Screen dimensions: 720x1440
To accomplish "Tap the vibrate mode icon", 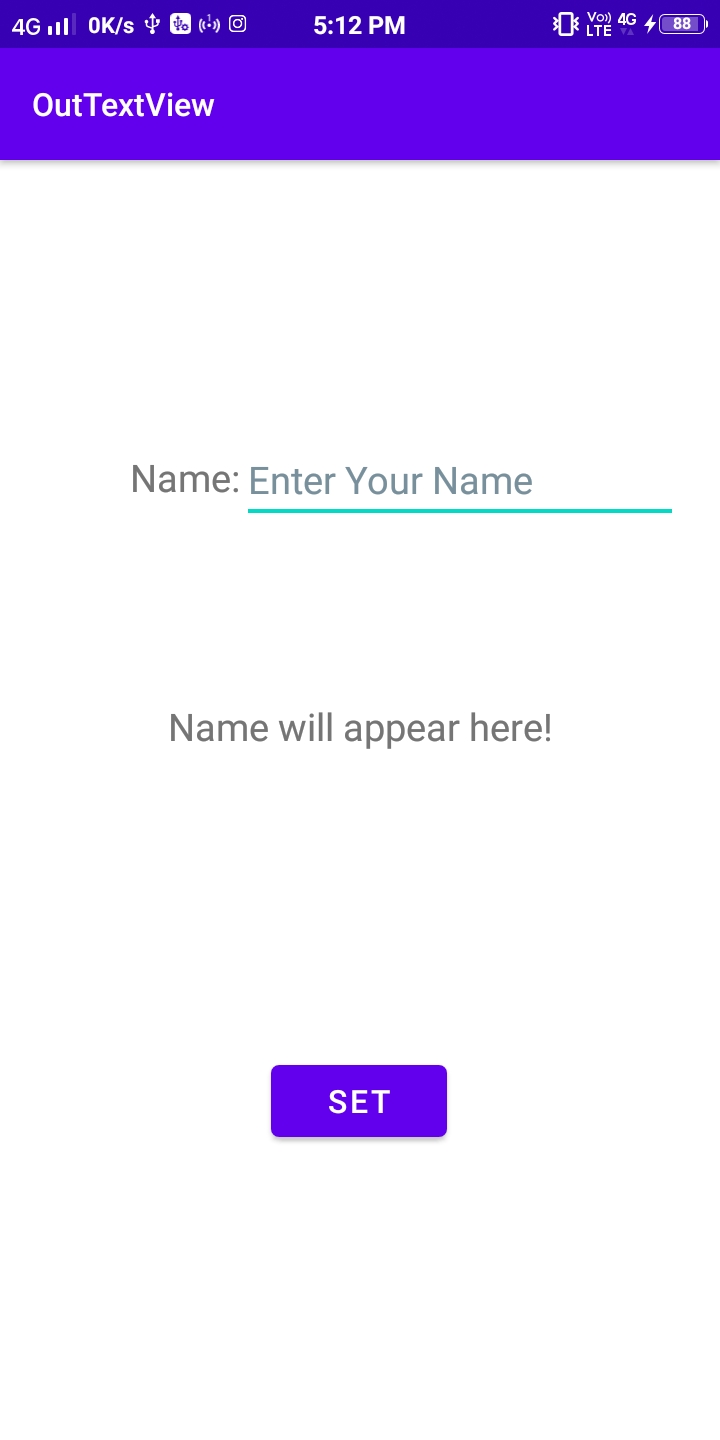I will (x=565, y=24).
